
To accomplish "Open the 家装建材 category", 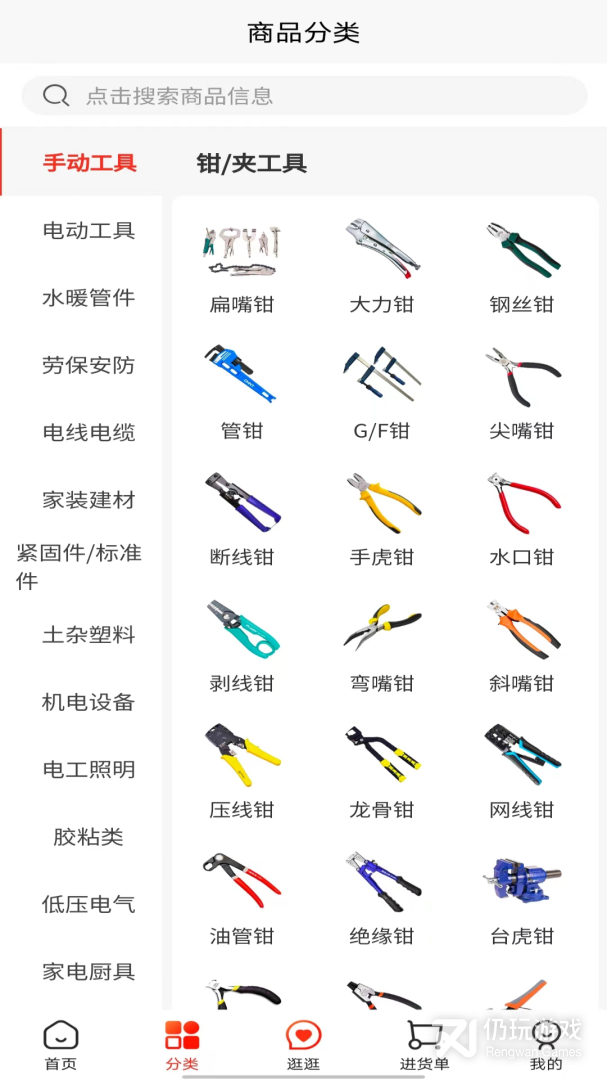I will coord(88,500).
